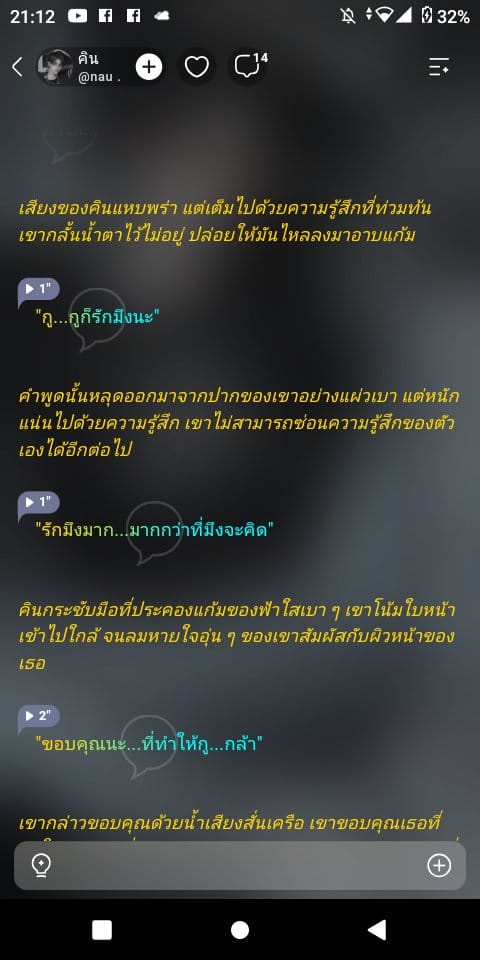The width and height of the screenshot is (480, 960).
Task: Open recent apps with the square button
Action: 102,930
